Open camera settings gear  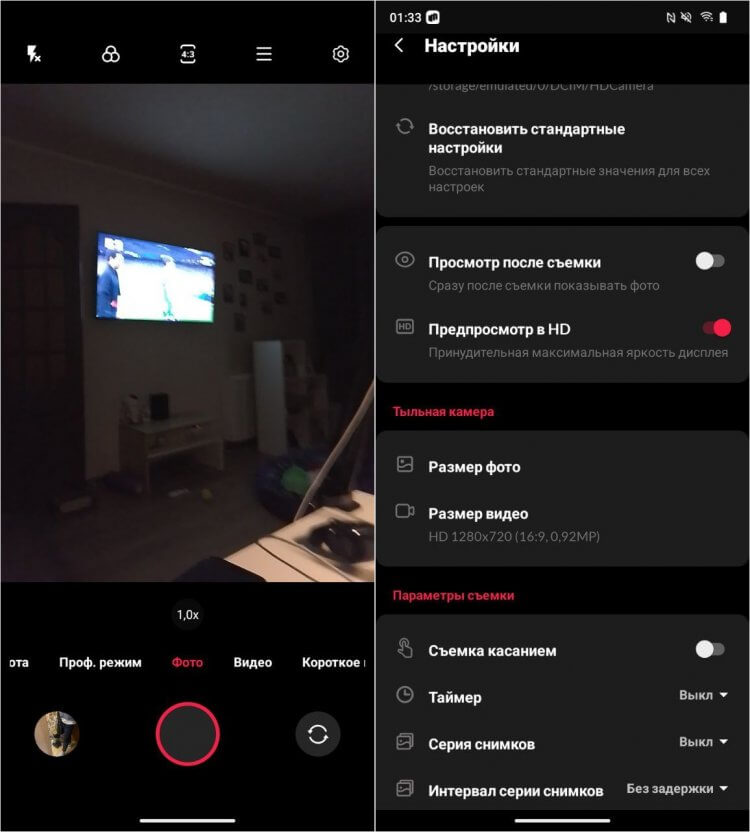341,54
